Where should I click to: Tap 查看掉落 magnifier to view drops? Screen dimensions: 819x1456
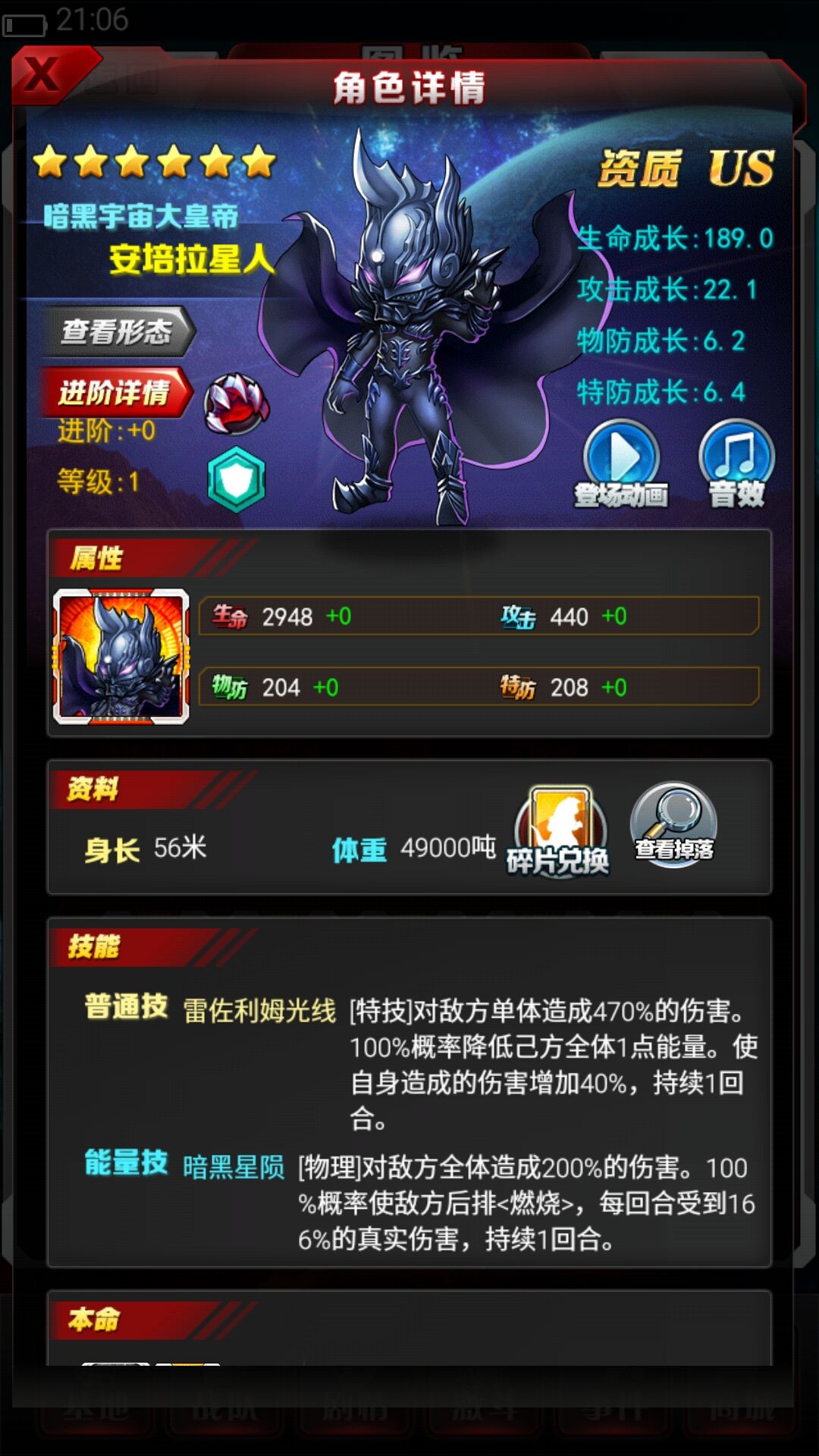coord(674,825)
